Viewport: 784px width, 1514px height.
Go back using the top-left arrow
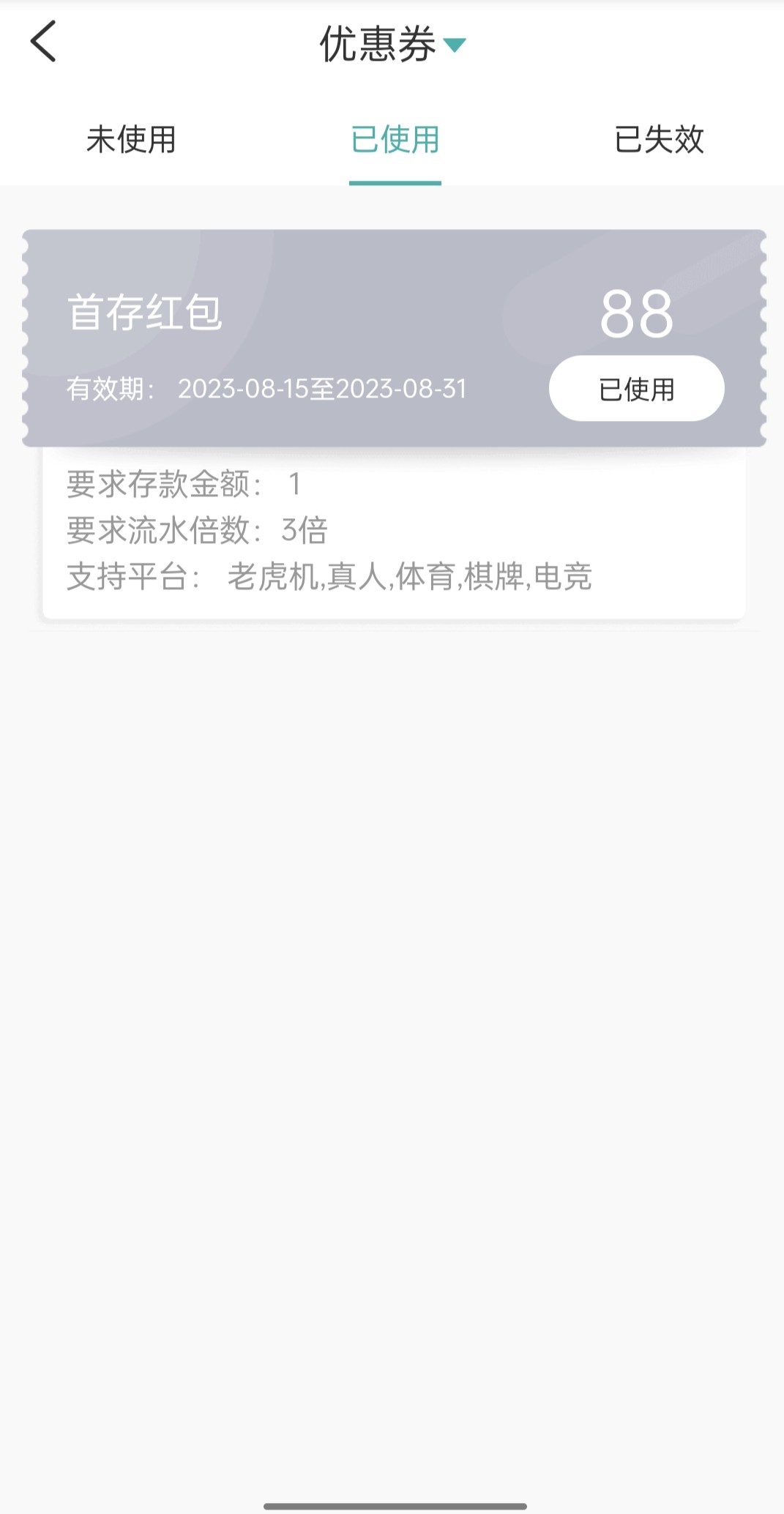[43, 42]
